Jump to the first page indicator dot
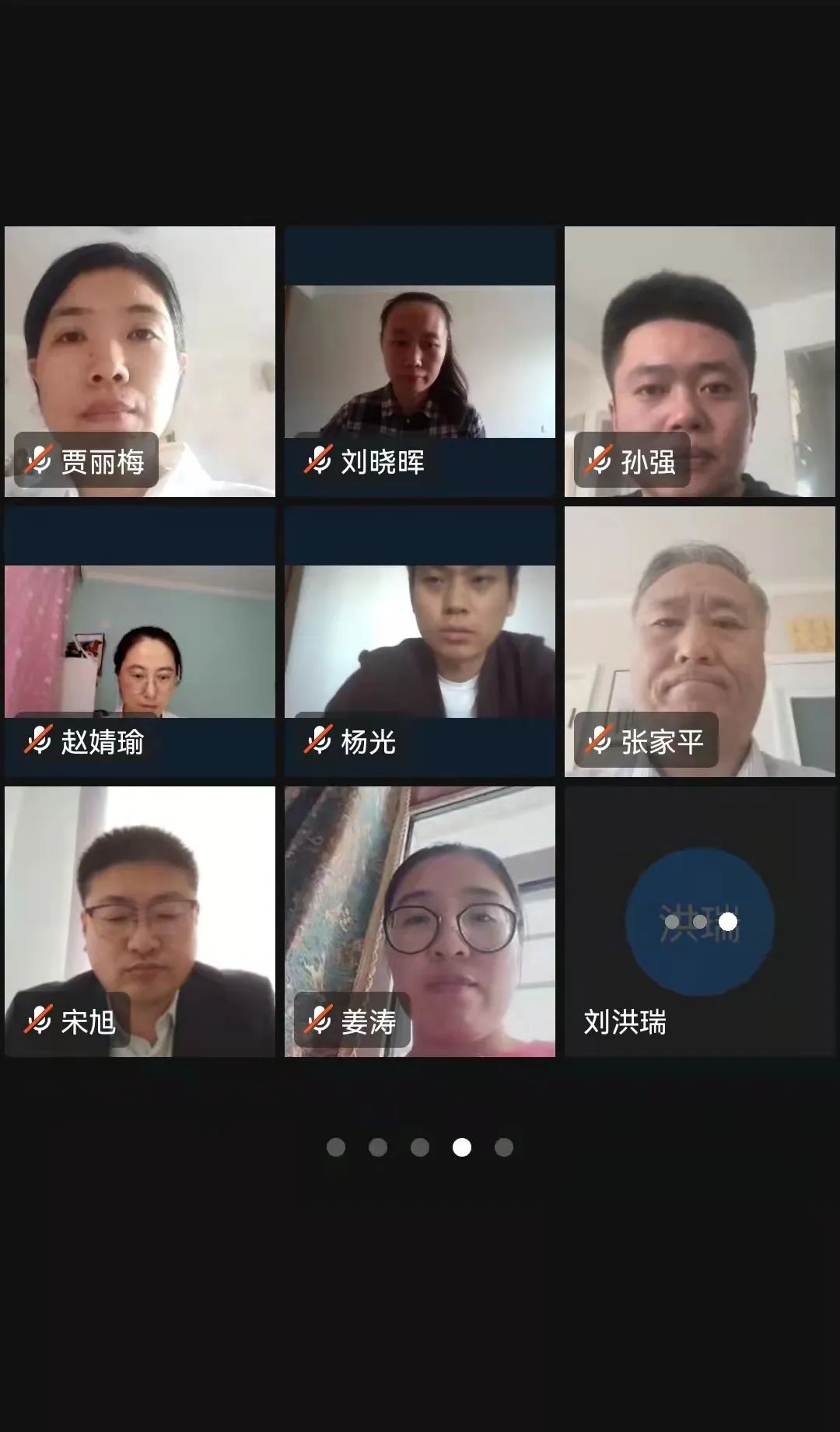Image resolution: width=840 pixels, height=1432 pixels. 336,1147
